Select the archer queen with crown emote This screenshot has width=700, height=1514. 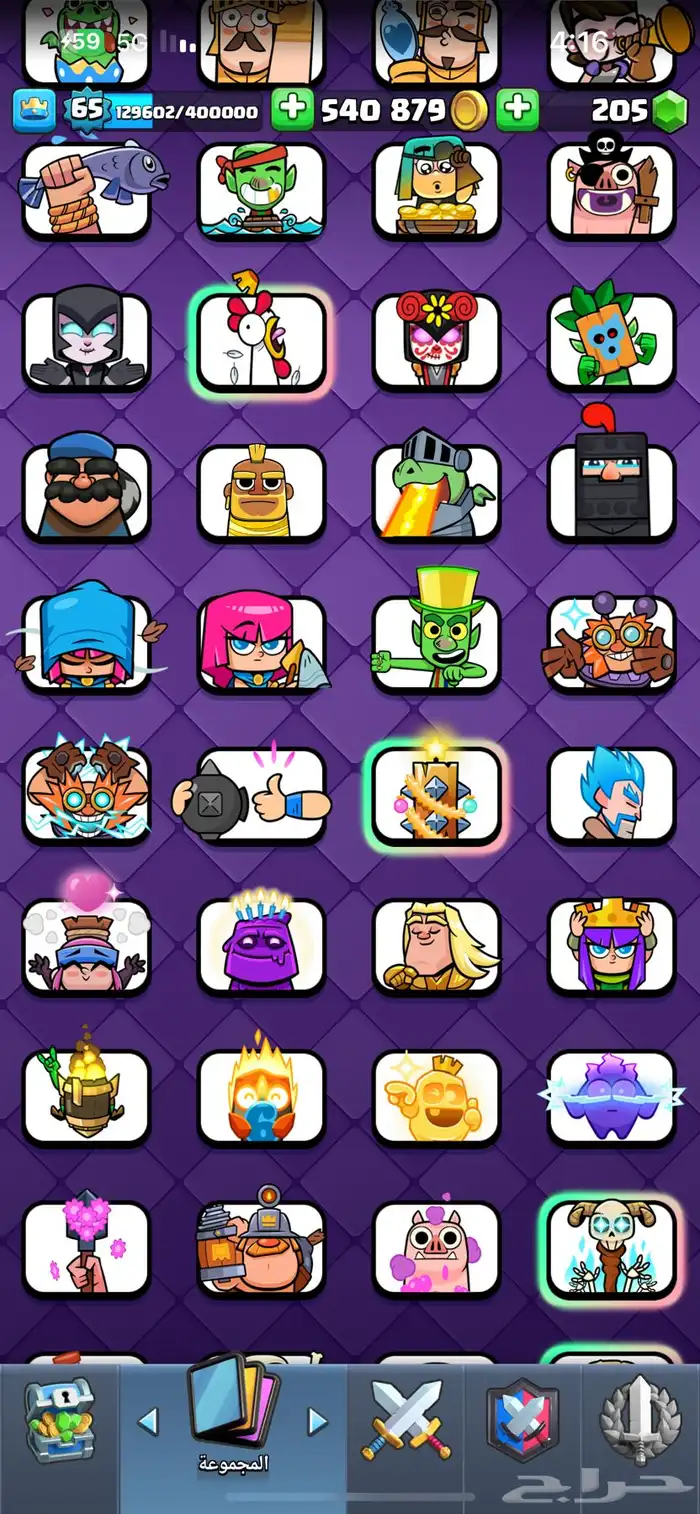pyautogui.click(x=611, y=946)
